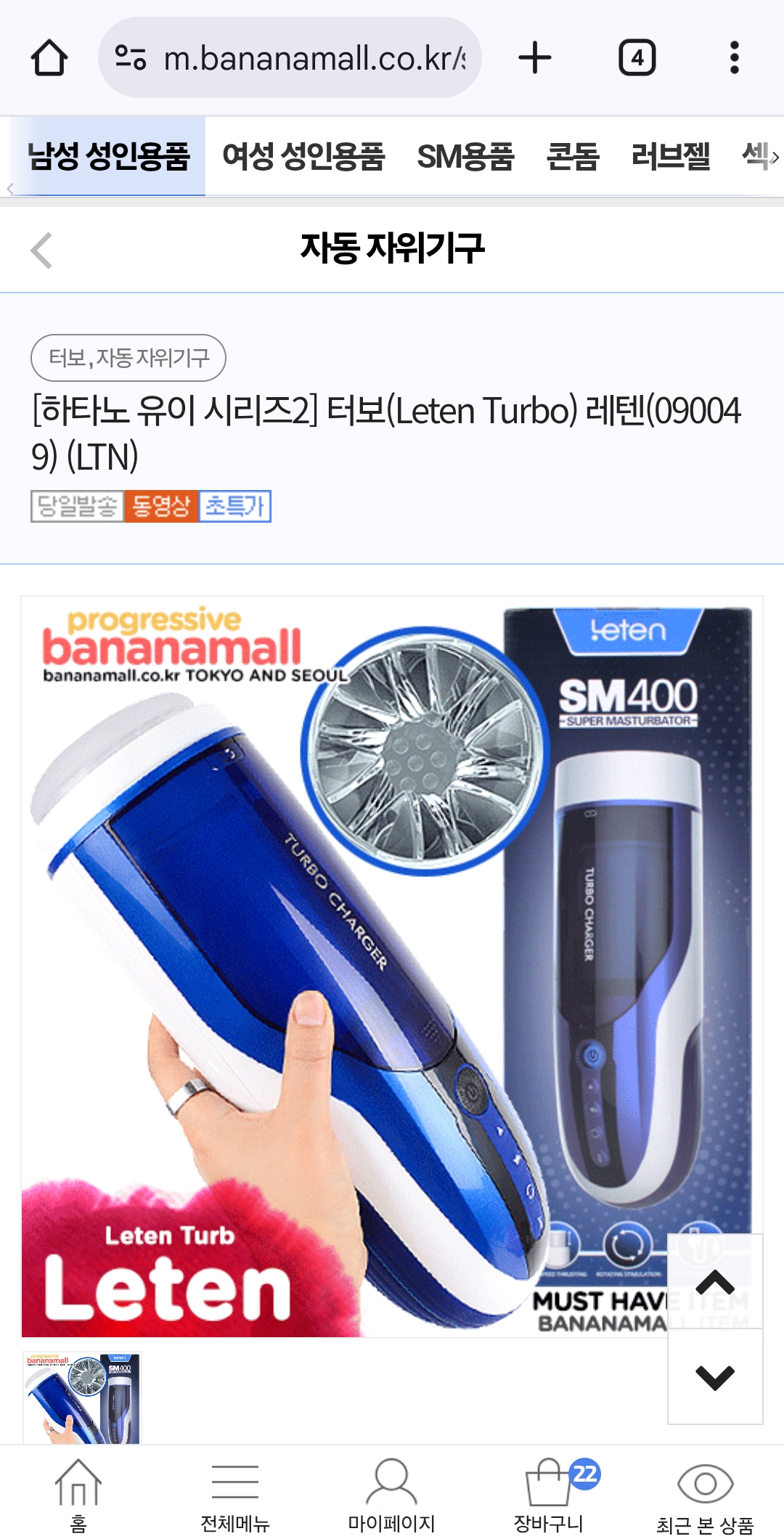
Task: Switch to the 콘돔 tab
Action: 573,156
